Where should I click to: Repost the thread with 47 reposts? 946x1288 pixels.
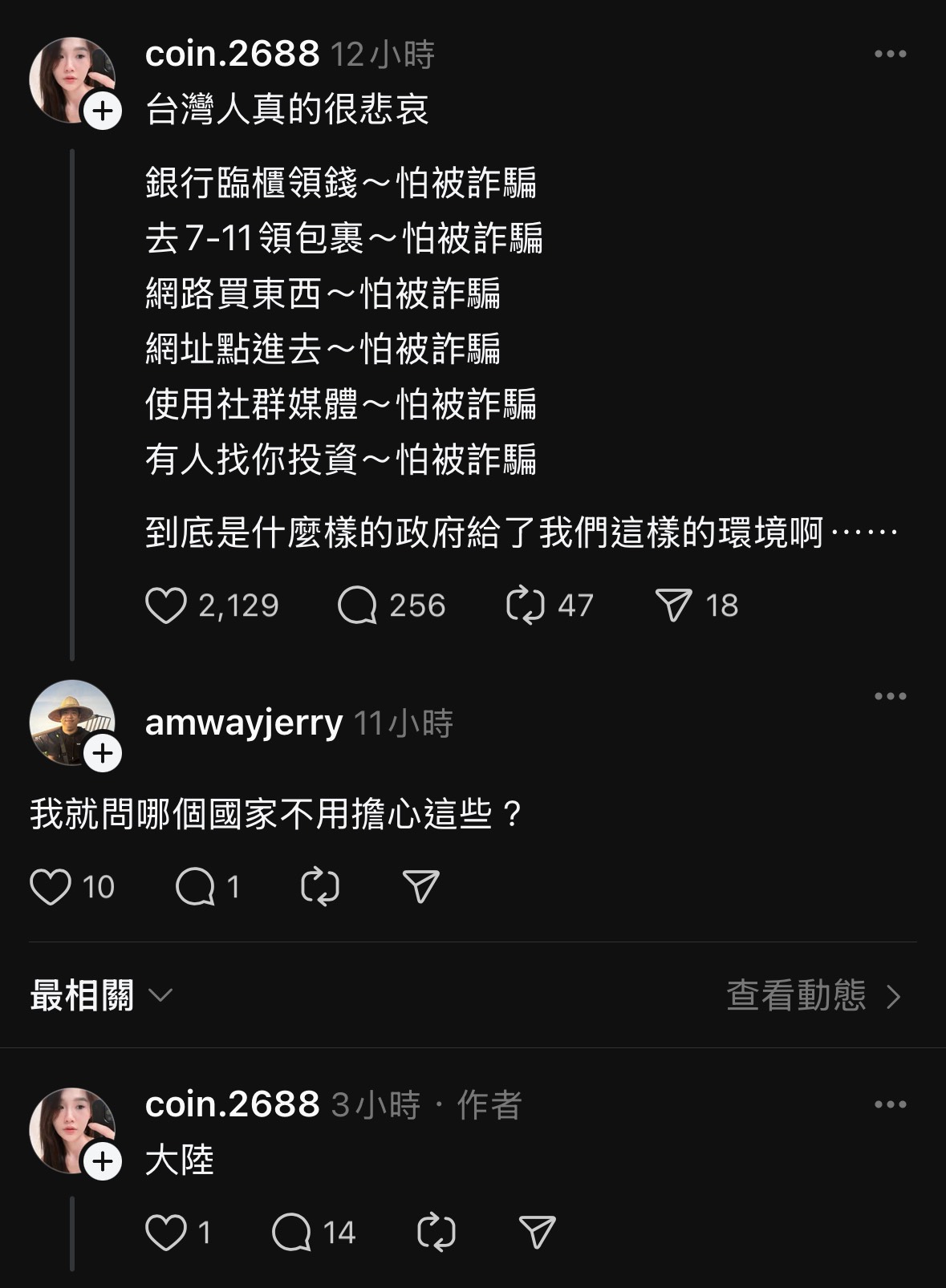coord(526,606)
